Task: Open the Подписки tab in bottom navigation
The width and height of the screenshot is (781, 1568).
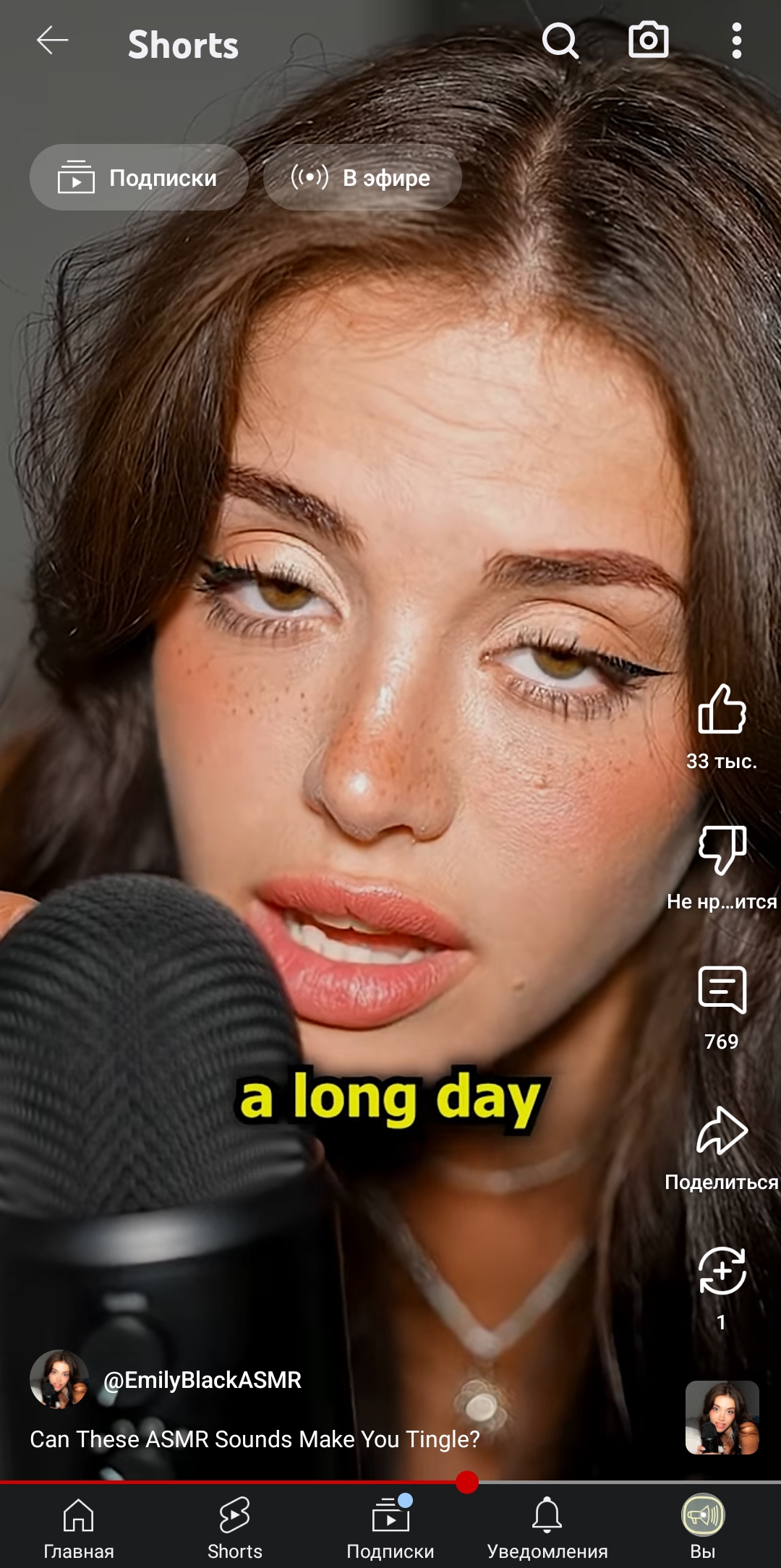Action: [x=390, y=1525]
